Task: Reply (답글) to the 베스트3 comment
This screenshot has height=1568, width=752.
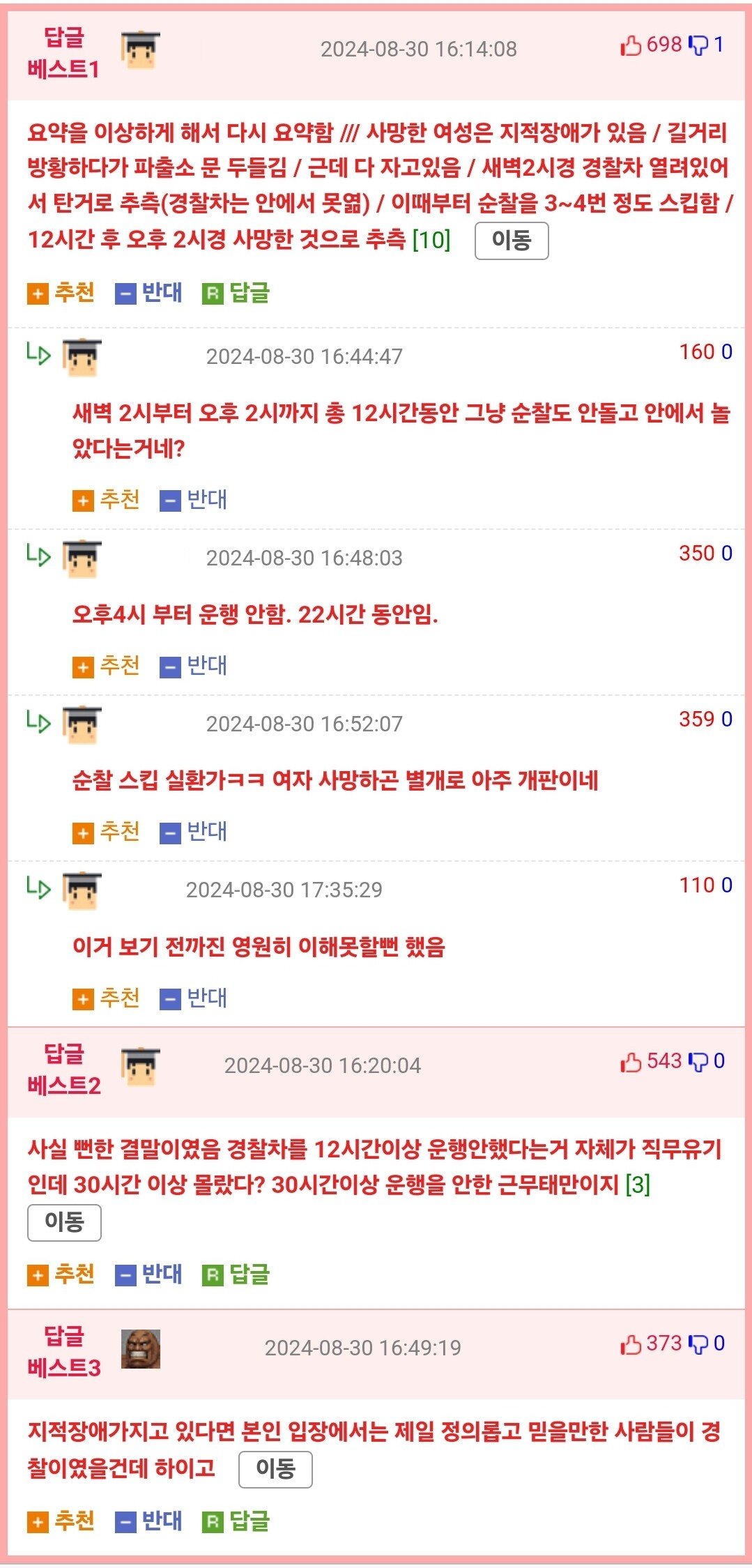Action: click(x=236, y=1521)
